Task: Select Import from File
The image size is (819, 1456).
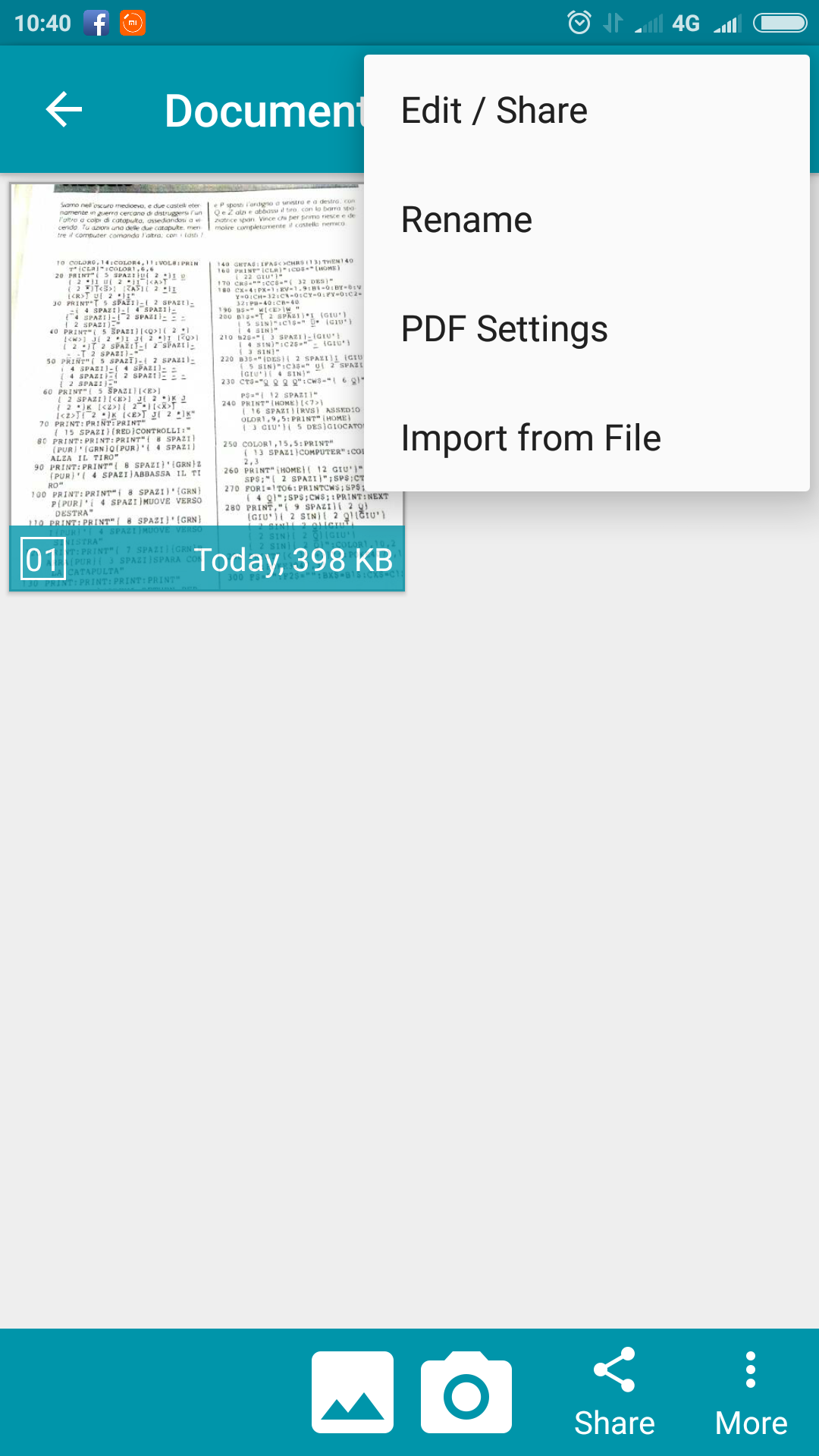Action: click(531, 438)
